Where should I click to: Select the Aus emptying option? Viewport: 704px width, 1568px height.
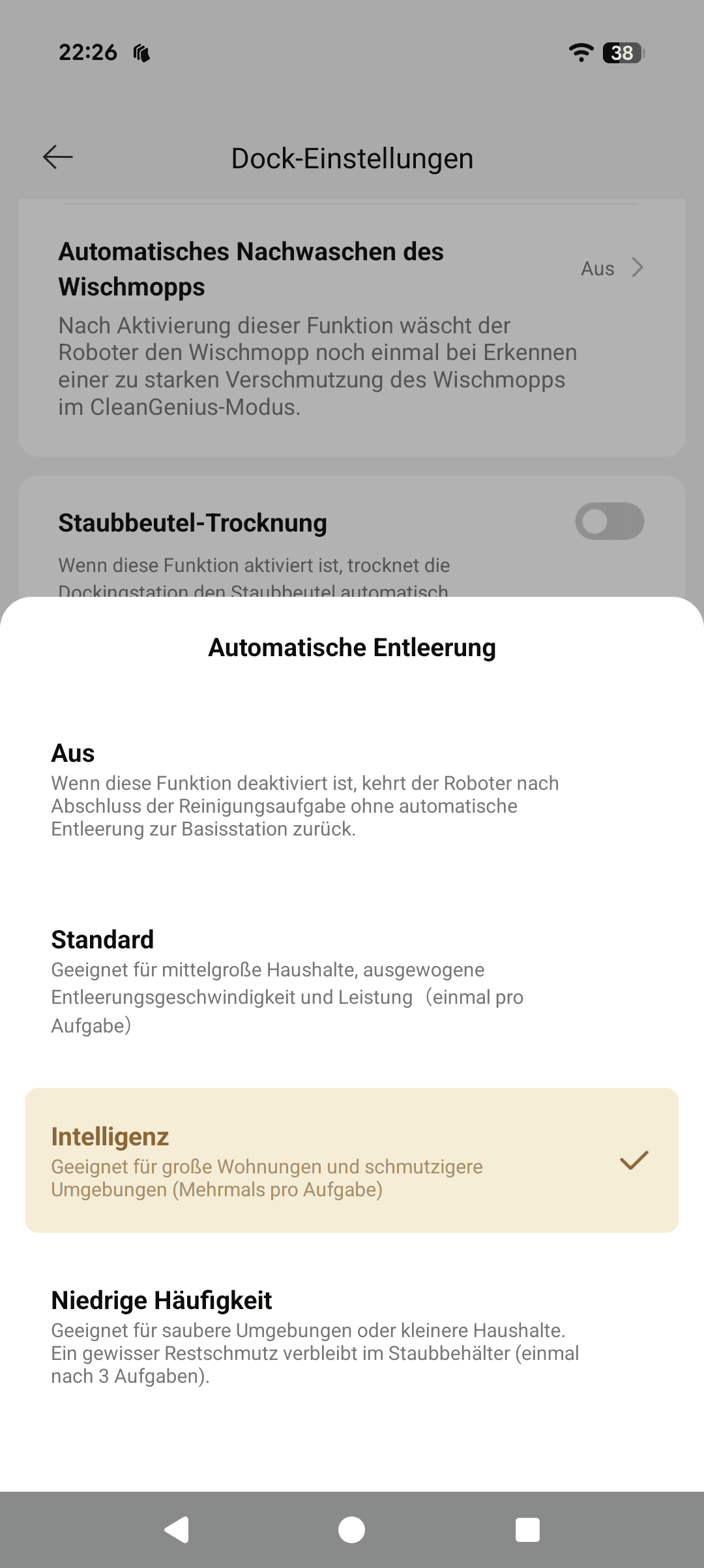tap(352, 789)
